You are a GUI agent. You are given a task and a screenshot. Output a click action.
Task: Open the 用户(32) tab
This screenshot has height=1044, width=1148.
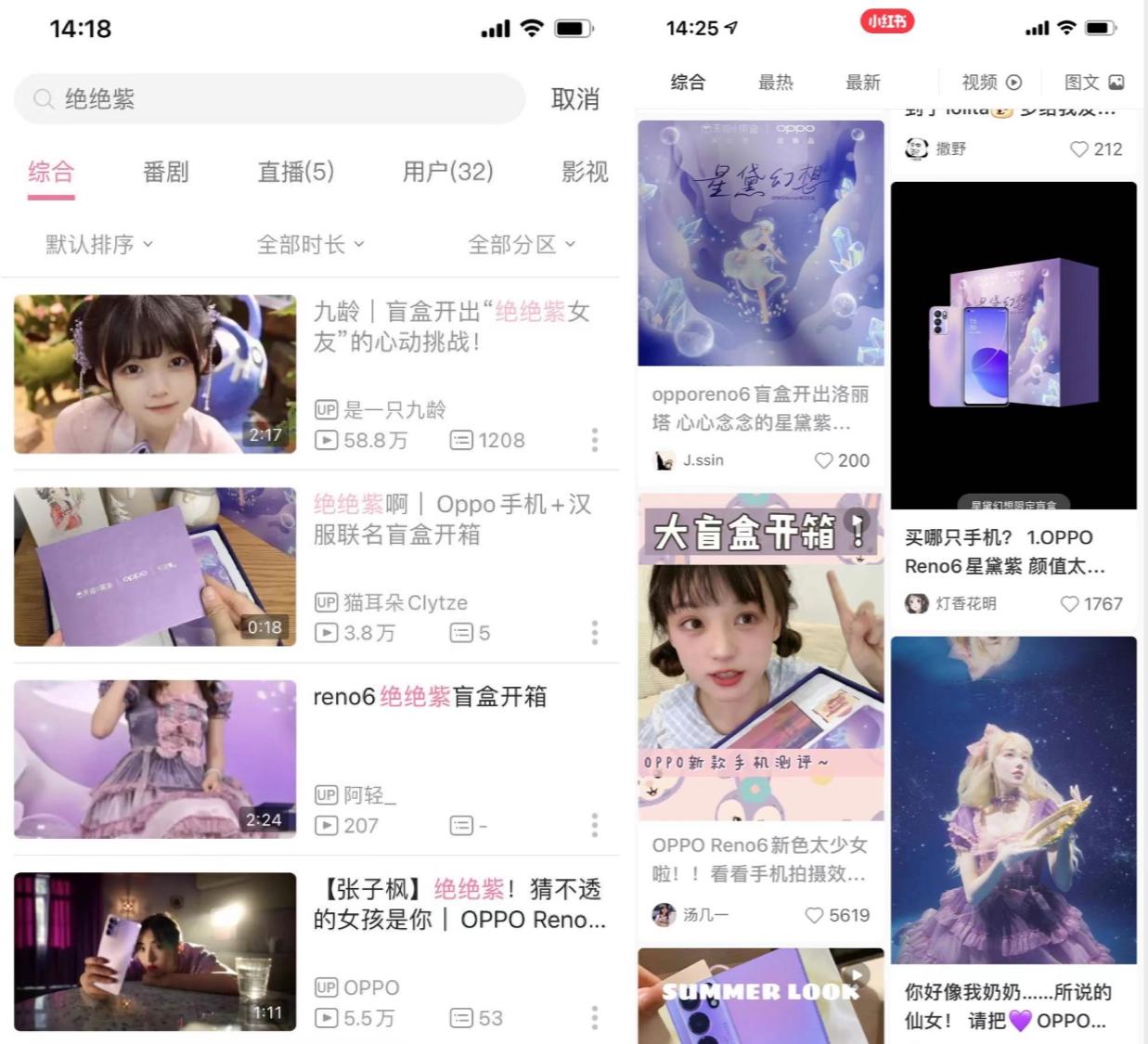tap(447, 172)
